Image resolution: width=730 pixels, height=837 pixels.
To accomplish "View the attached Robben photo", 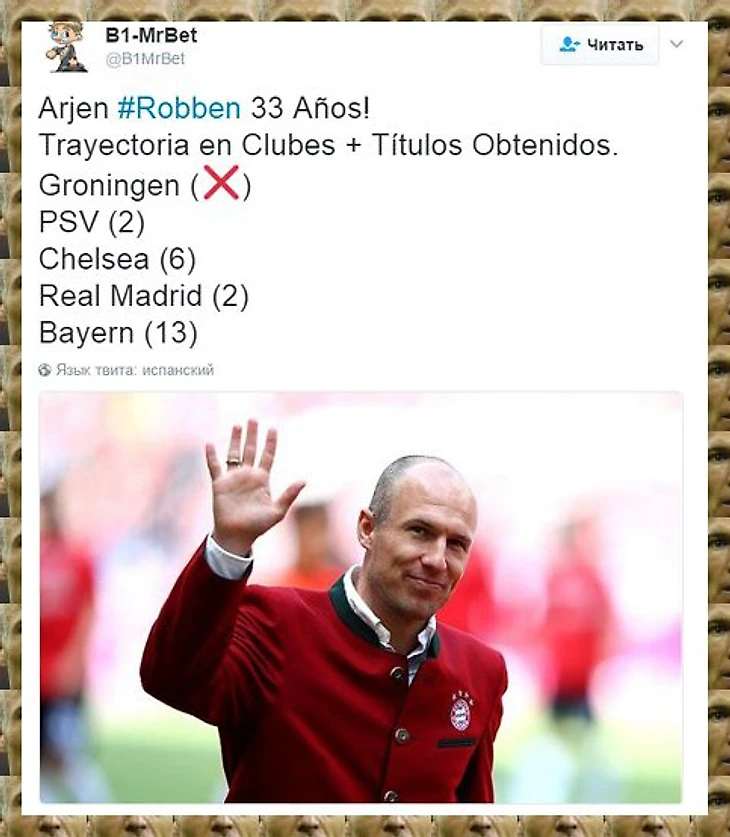I will click(360, 597).
